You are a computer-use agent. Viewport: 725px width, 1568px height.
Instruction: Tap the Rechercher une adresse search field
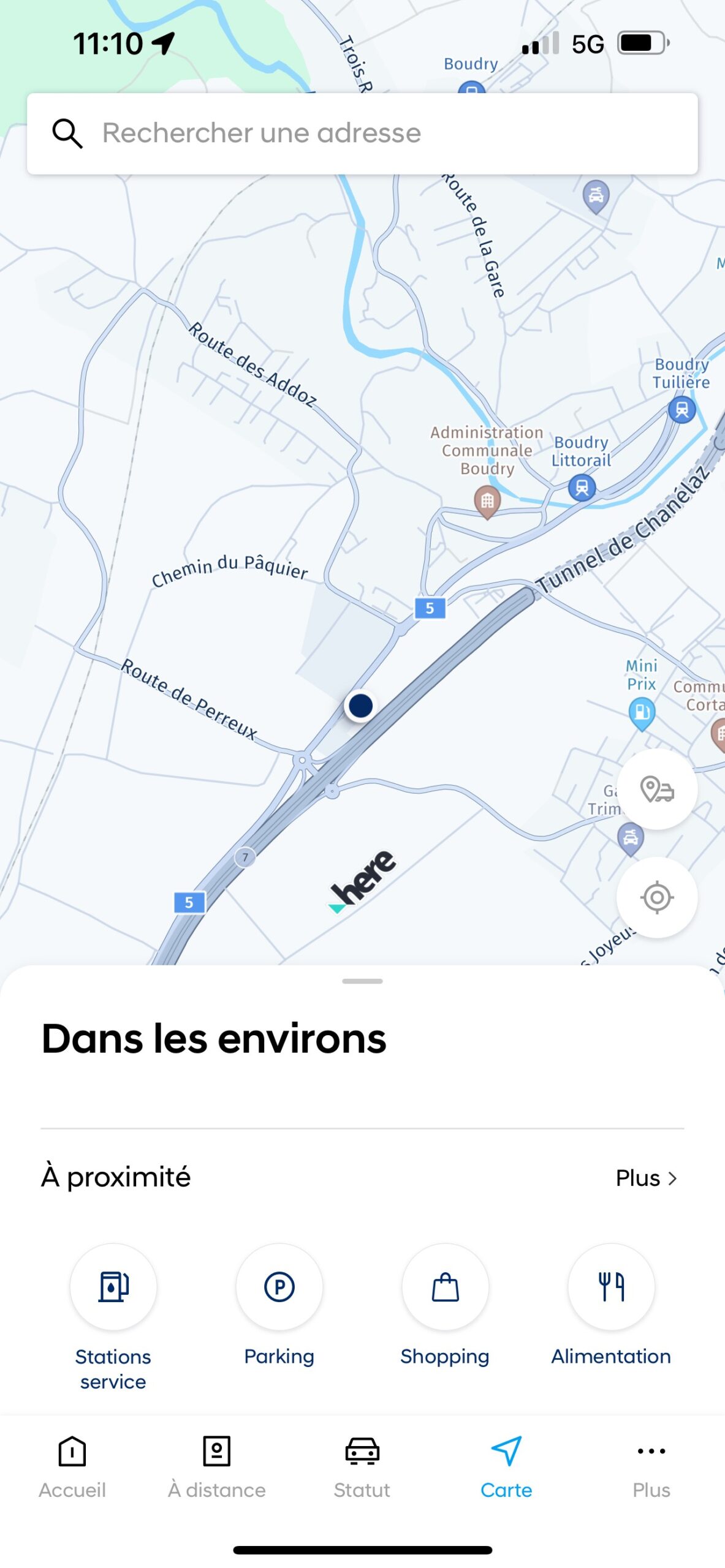tap(362, 133)
